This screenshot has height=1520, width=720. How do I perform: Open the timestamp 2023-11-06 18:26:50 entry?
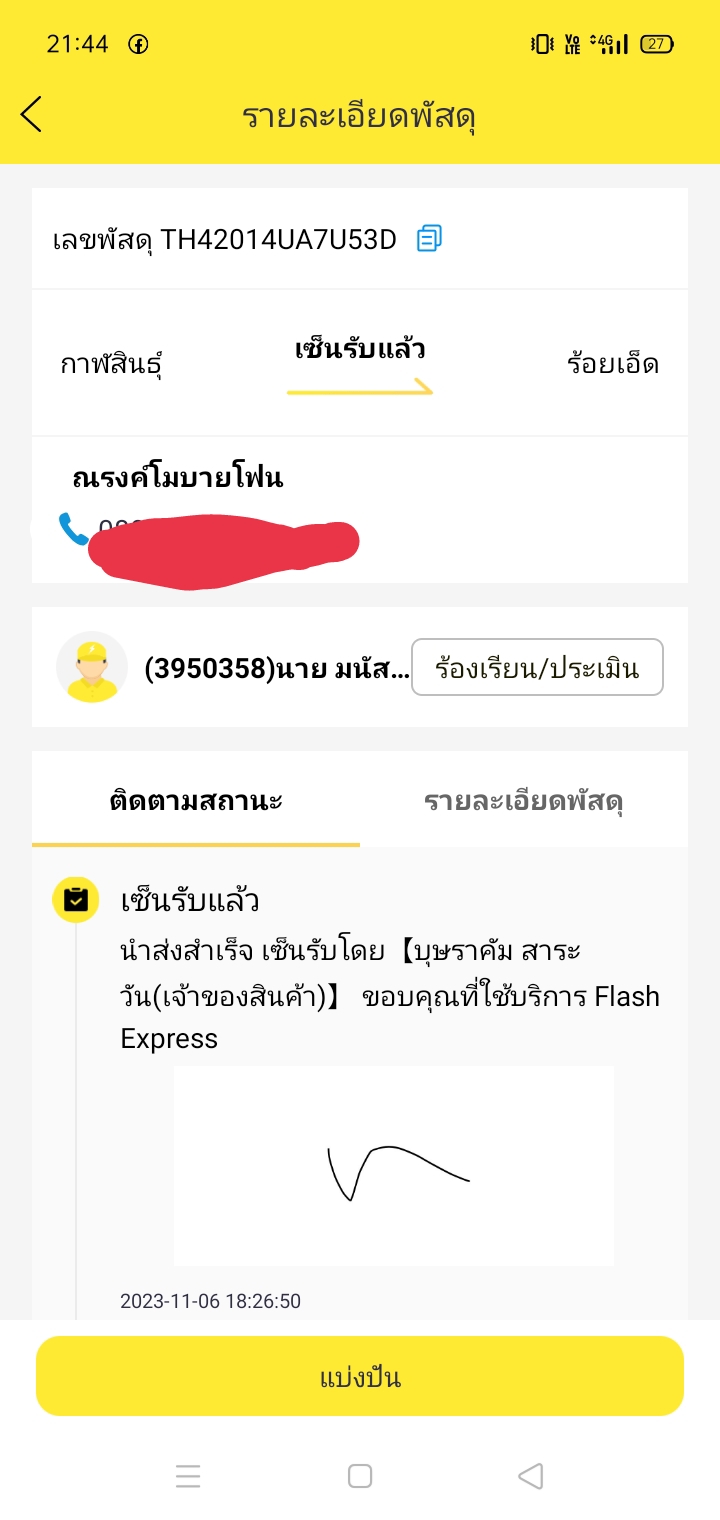click(211, 1301)
